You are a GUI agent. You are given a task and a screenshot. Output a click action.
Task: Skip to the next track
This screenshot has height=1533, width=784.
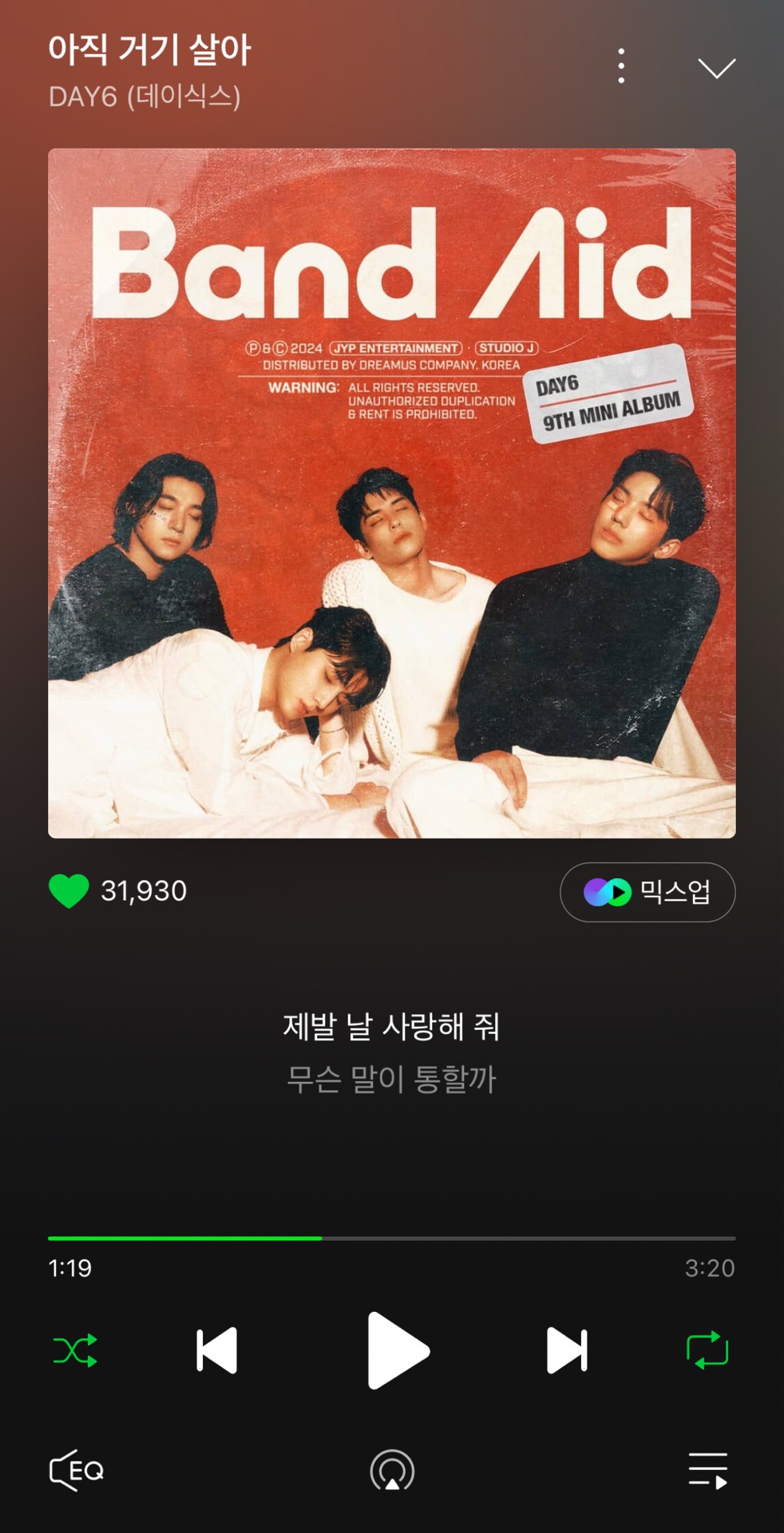(567, 1350)
